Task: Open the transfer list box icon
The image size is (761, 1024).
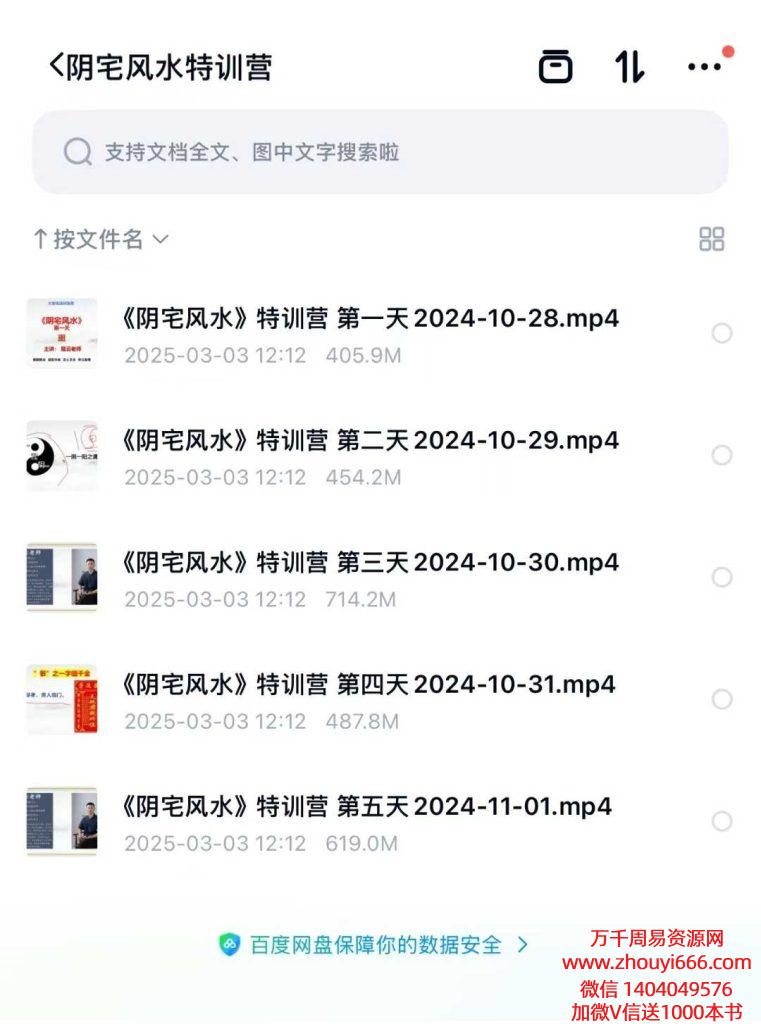Action: point(556,67)
